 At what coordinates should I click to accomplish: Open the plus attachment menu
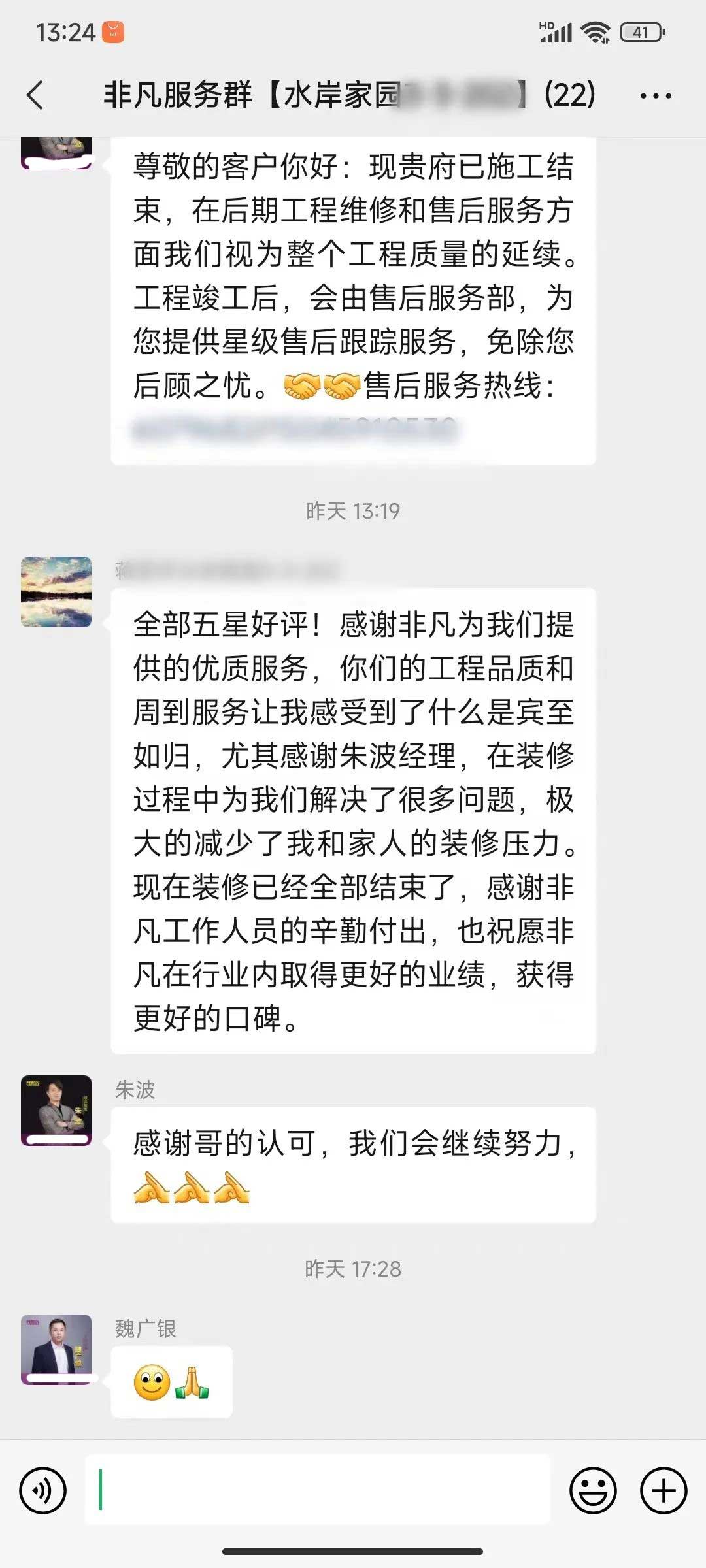(x=663, y=1490)
